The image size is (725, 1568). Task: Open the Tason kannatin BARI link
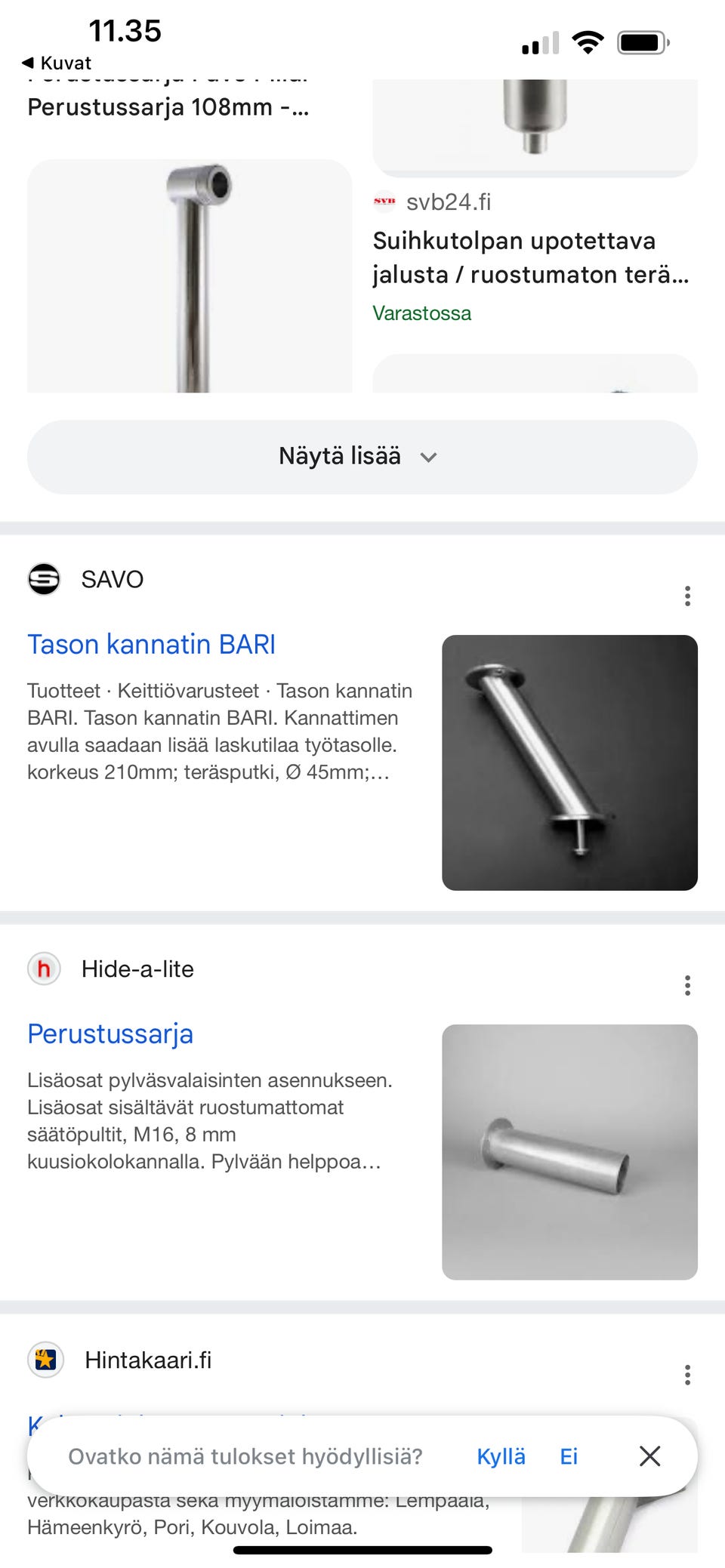click(x=151, y=644)
